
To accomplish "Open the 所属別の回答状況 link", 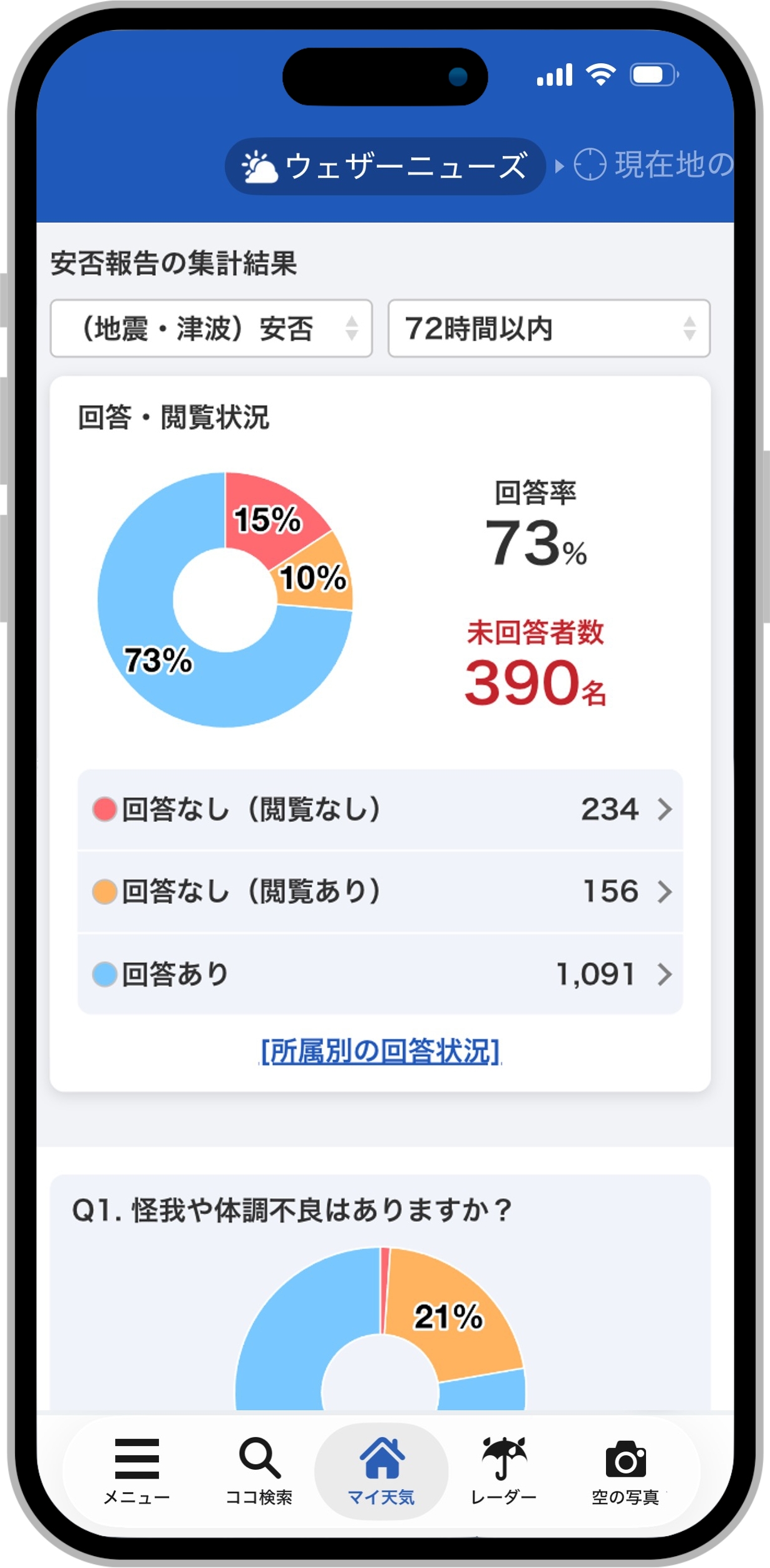I will 380,1051.
